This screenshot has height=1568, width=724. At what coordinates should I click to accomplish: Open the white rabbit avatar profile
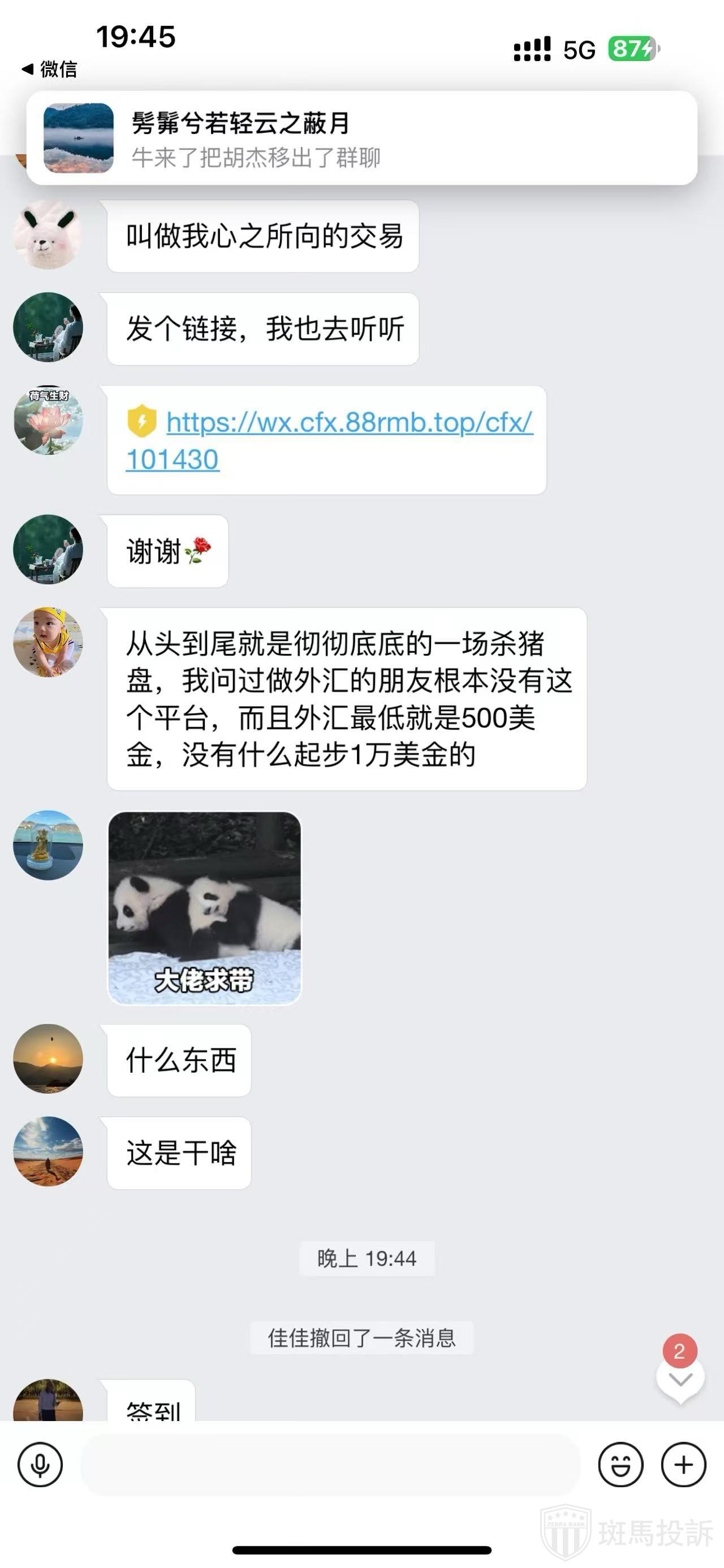pyautogui.click(x=48, y=235)
